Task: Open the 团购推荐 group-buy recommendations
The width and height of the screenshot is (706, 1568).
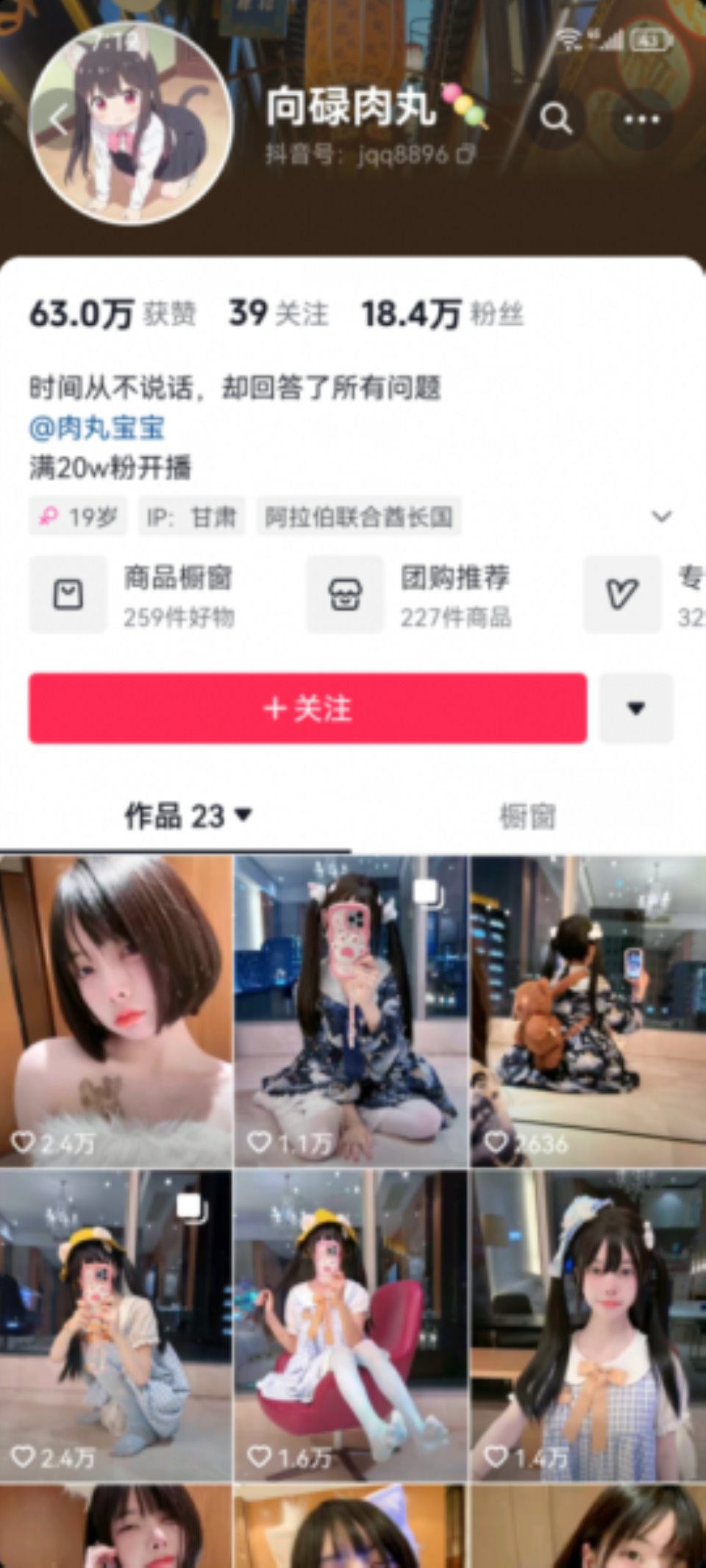Action: [x=410, y=595]
